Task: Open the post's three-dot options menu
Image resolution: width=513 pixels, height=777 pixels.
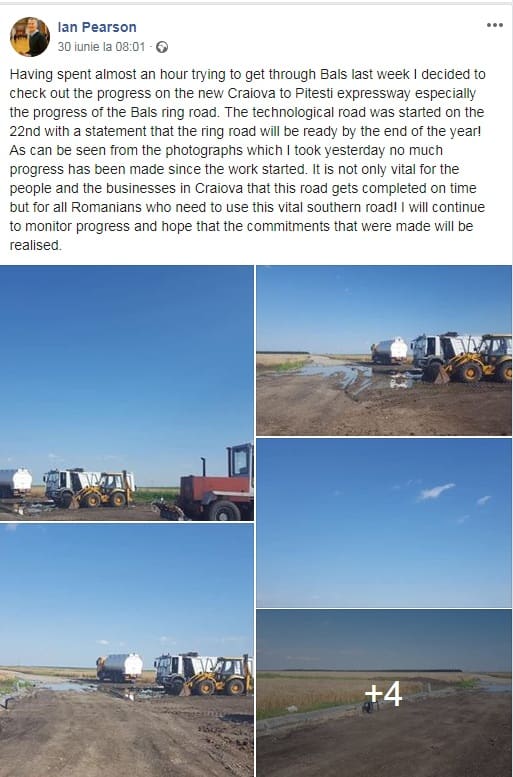Action: [494, 25]
